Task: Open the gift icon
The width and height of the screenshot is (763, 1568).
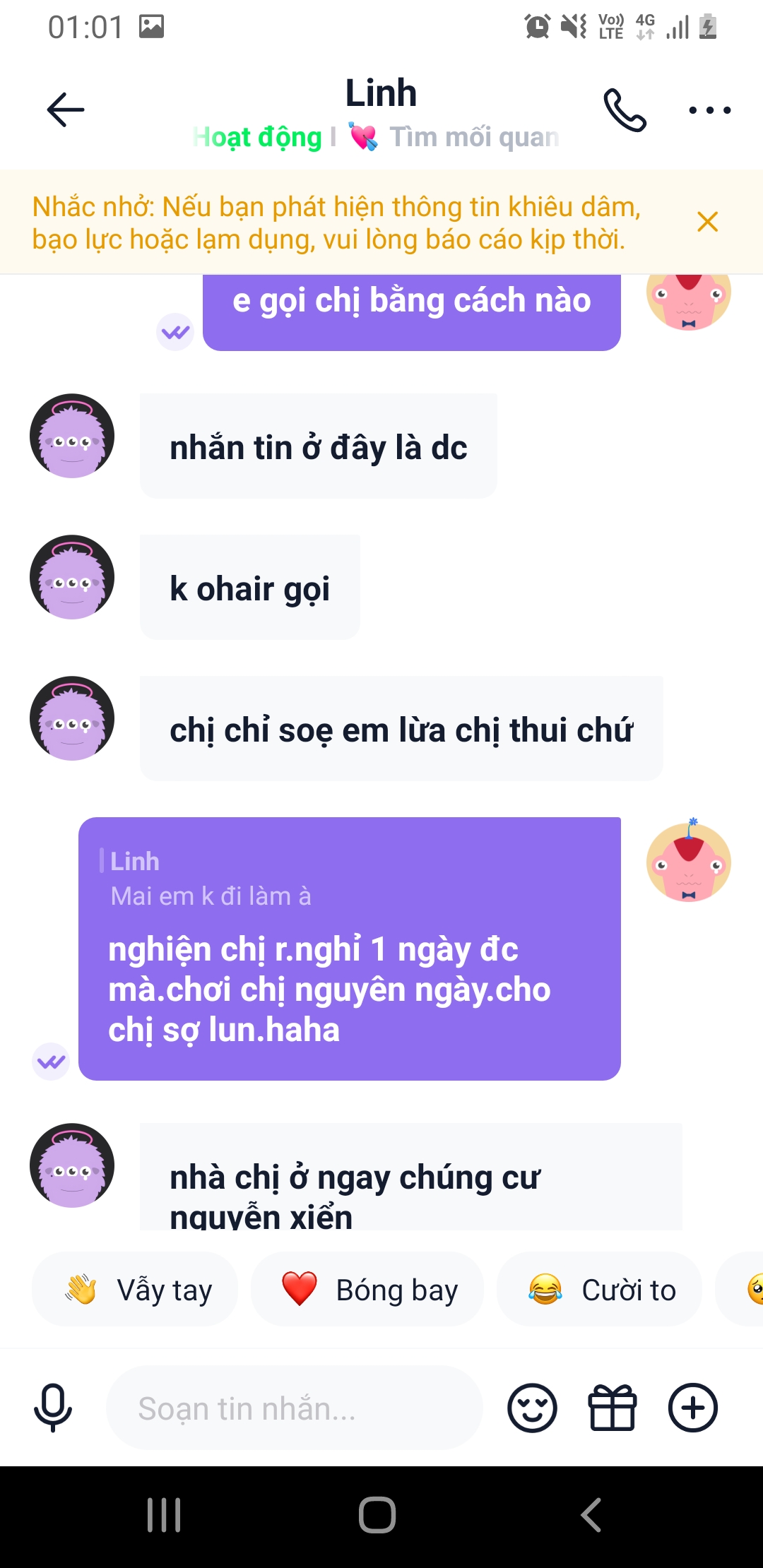Action: pyautogui.click(x=613, y=1408)
